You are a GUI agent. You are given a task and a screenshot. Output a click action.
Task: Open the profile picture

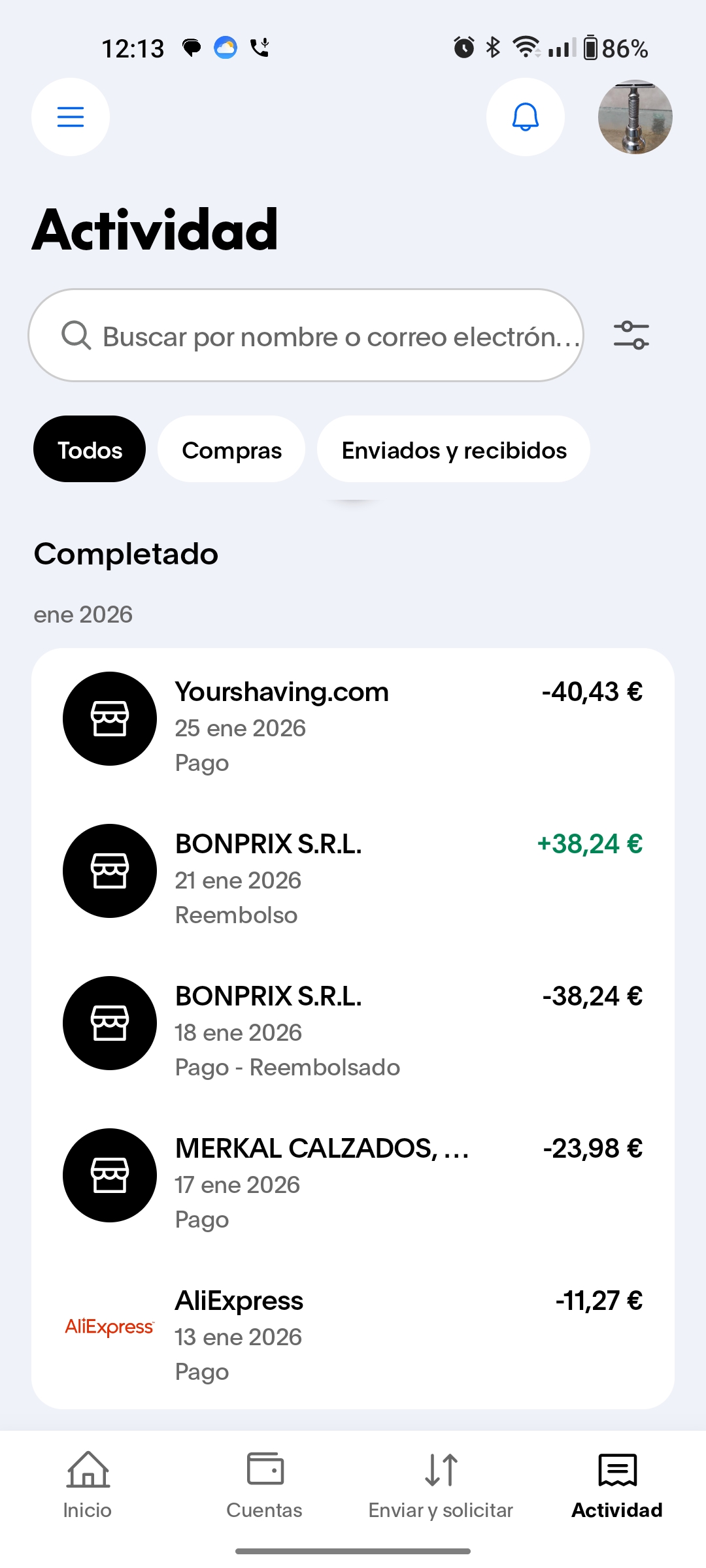(x=635, y=117)
